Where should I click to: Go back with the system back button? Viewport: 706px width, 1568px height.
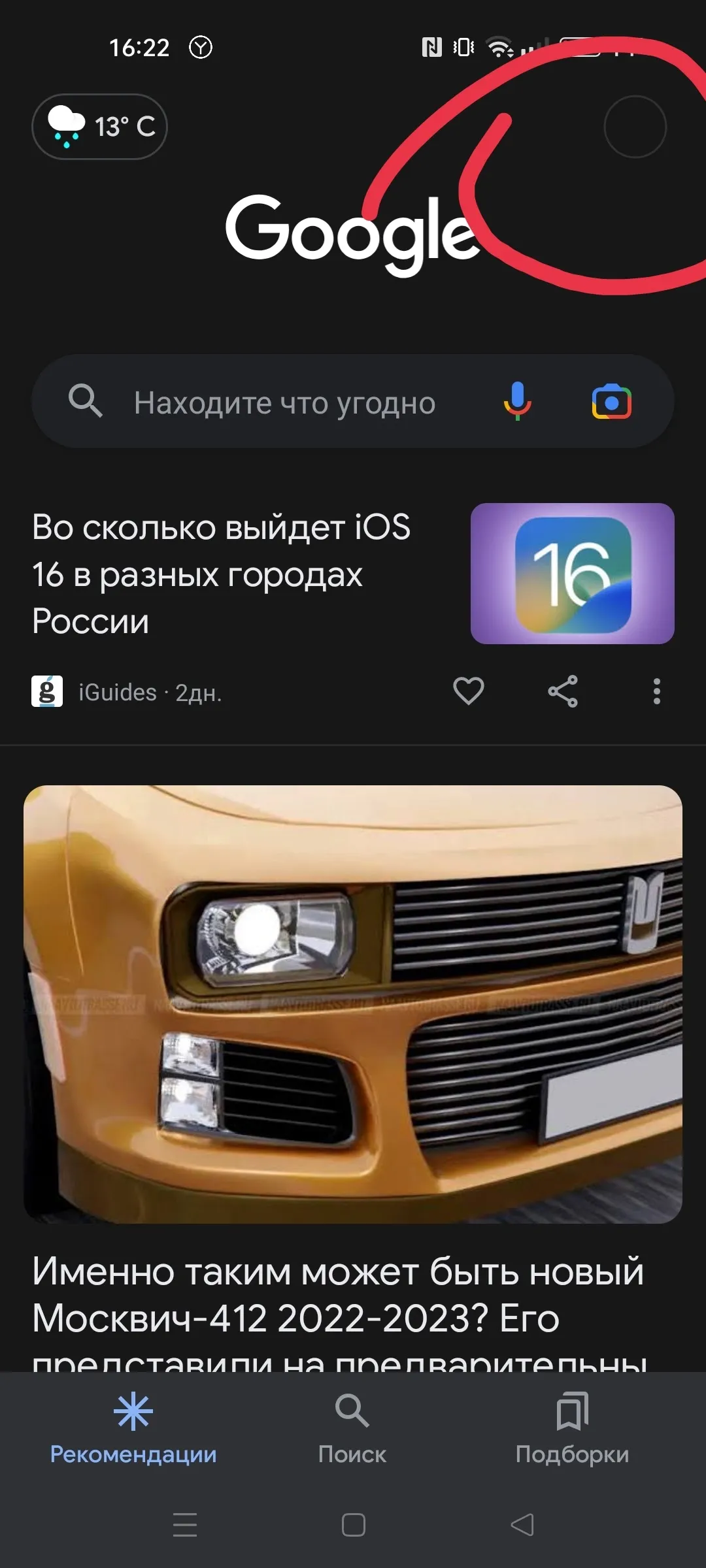point(522,1525)
